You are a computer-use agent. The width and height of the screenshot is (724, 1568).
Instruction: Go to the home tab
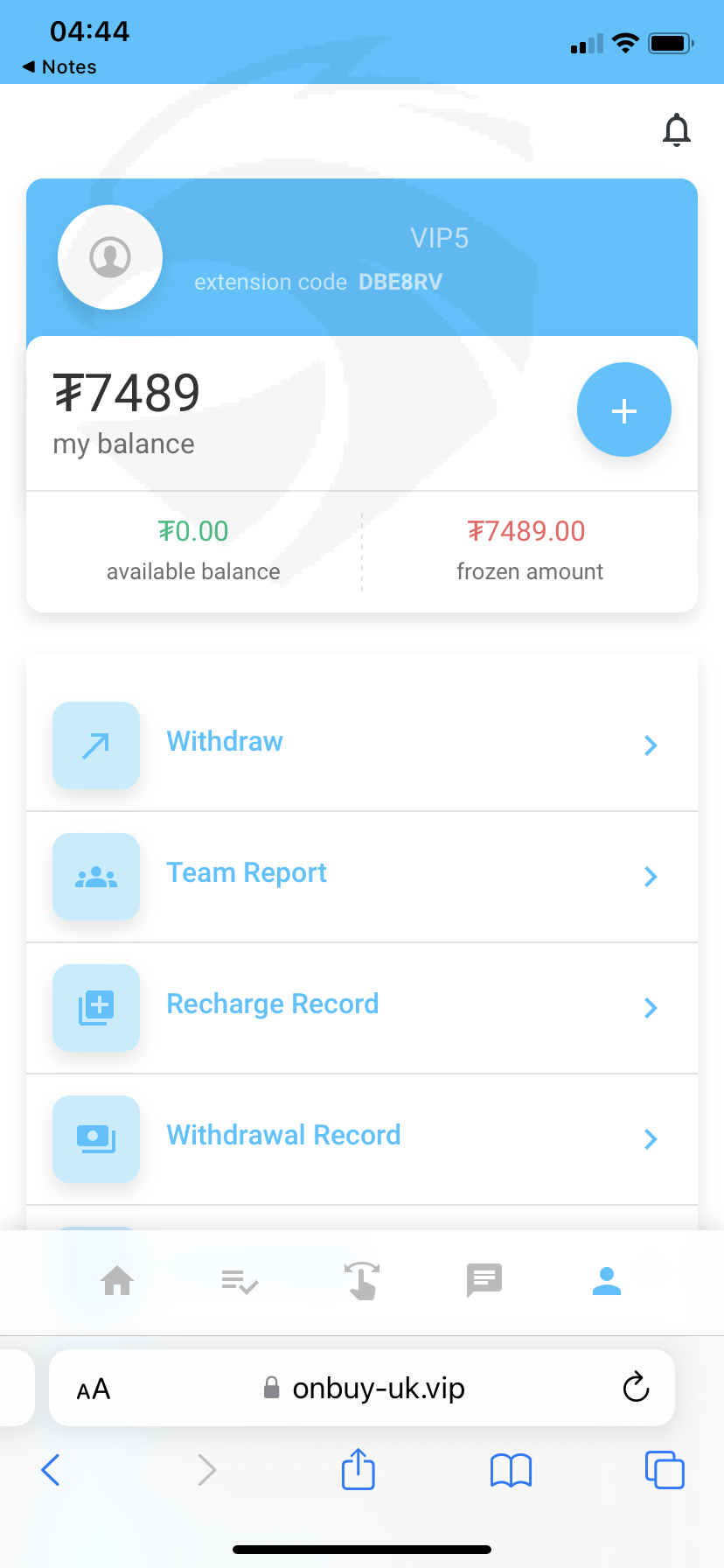pyautogui.click(x=117, y=1281)
